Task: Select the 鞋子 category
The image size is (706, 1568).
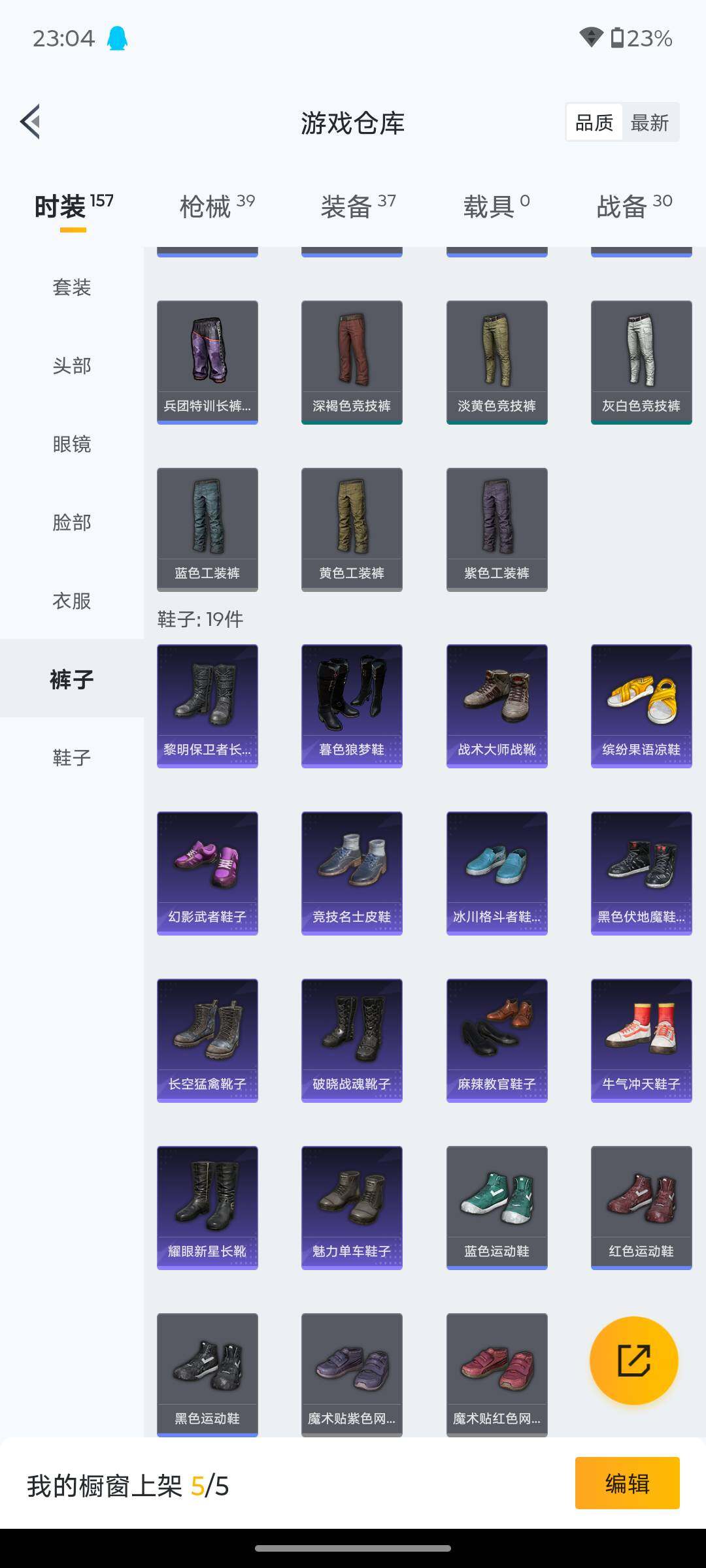Action: tap(72, 757)
